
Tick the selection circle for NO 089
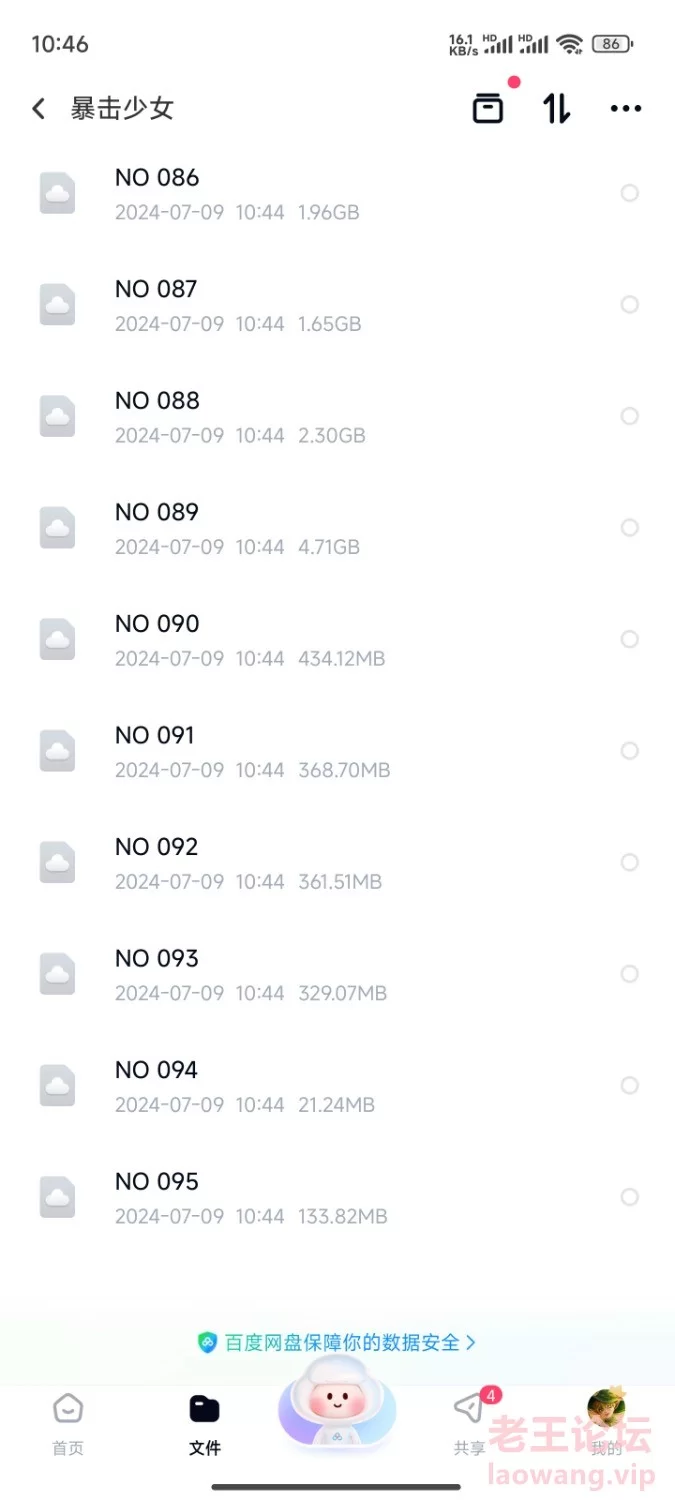(x=629, y=527)
